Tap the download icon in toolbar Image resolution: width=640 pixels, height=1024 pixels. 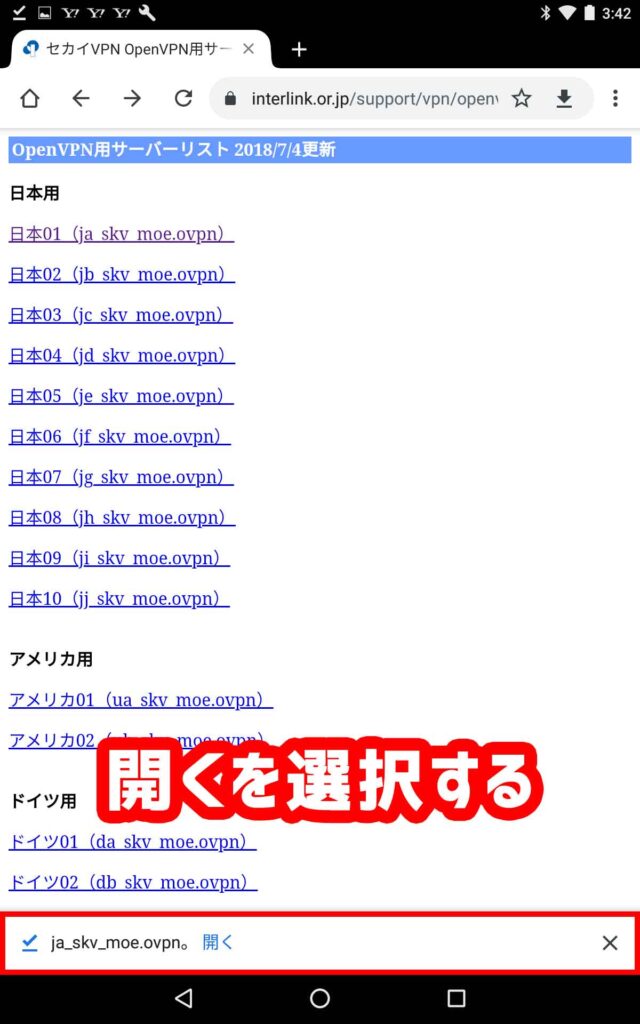click(x=564, y=98)
